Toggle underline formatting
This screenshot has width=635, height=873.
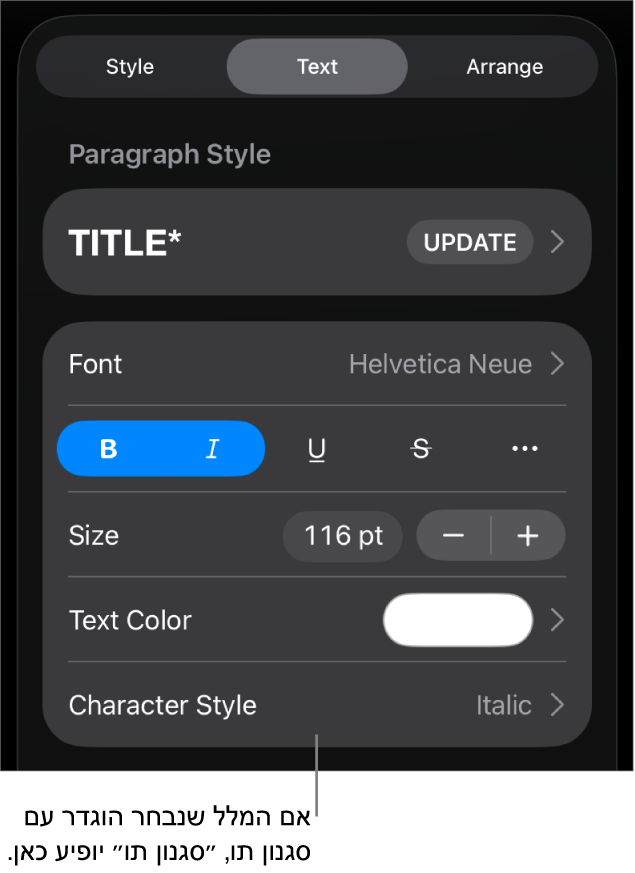(317, 449)
